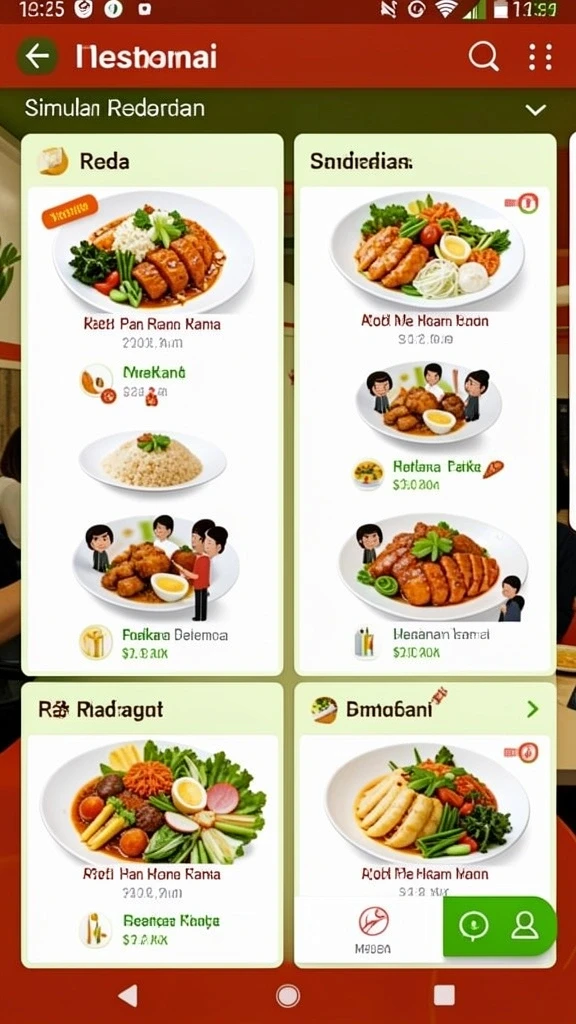Open the green arrow next to Bmabani
The image size is (576, 1024).
533,709
